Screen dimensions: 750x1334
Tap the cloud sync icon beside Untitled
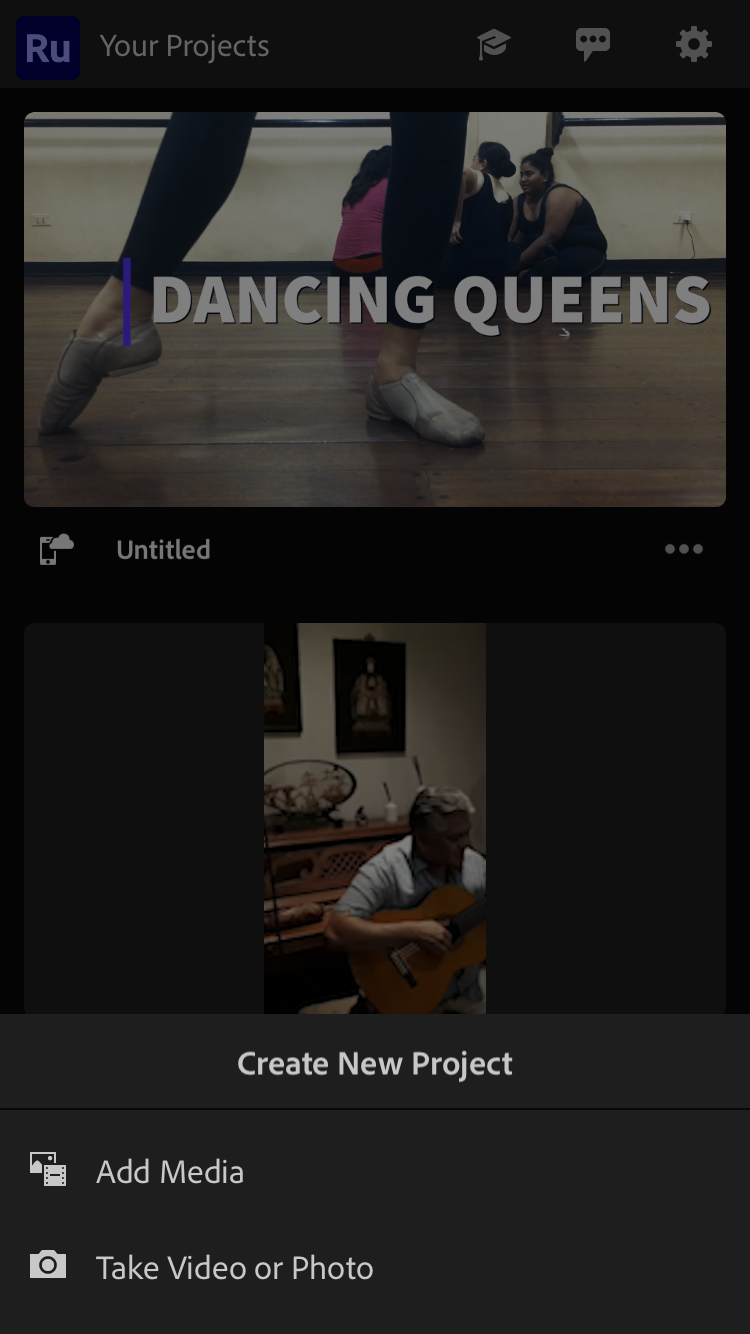coord(56,549)
